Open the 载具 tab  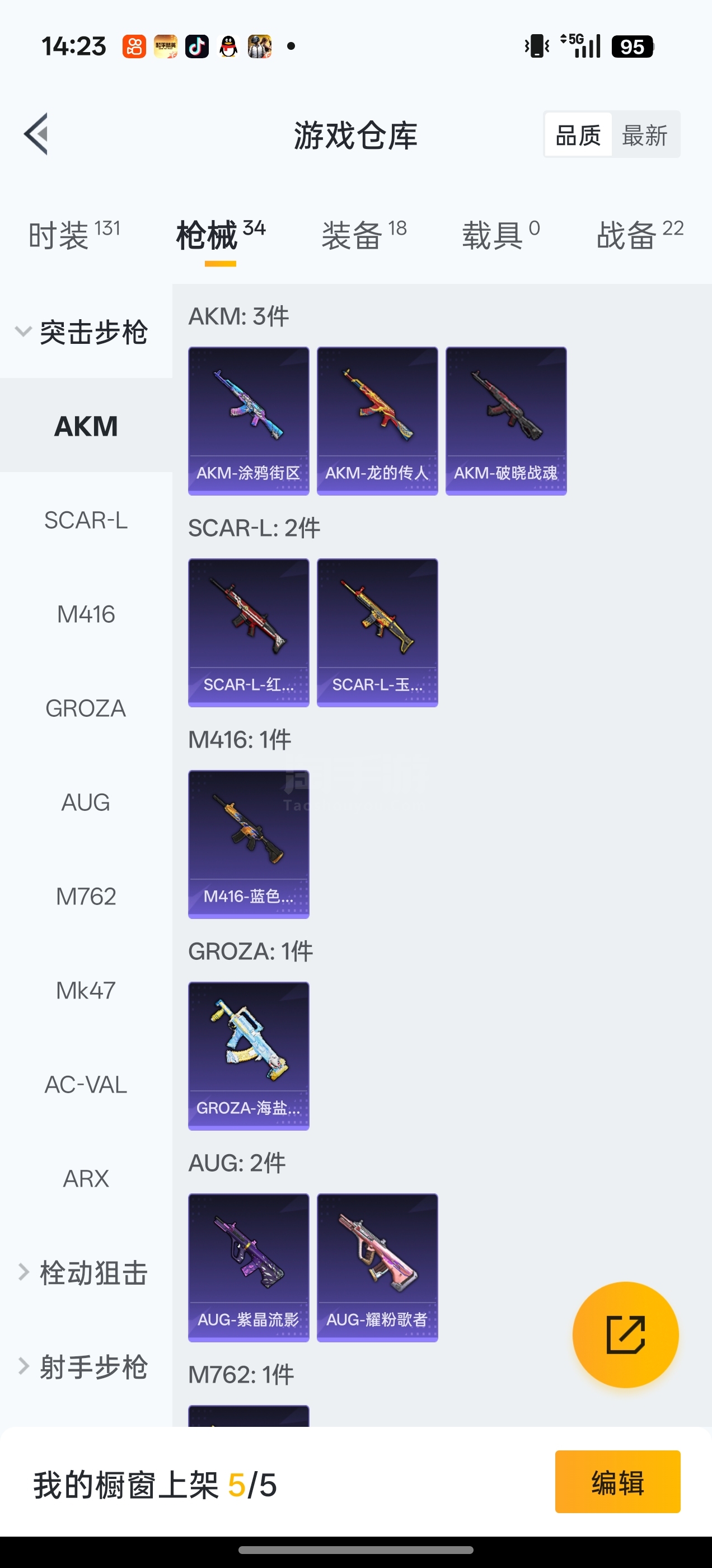click(500, 235)
